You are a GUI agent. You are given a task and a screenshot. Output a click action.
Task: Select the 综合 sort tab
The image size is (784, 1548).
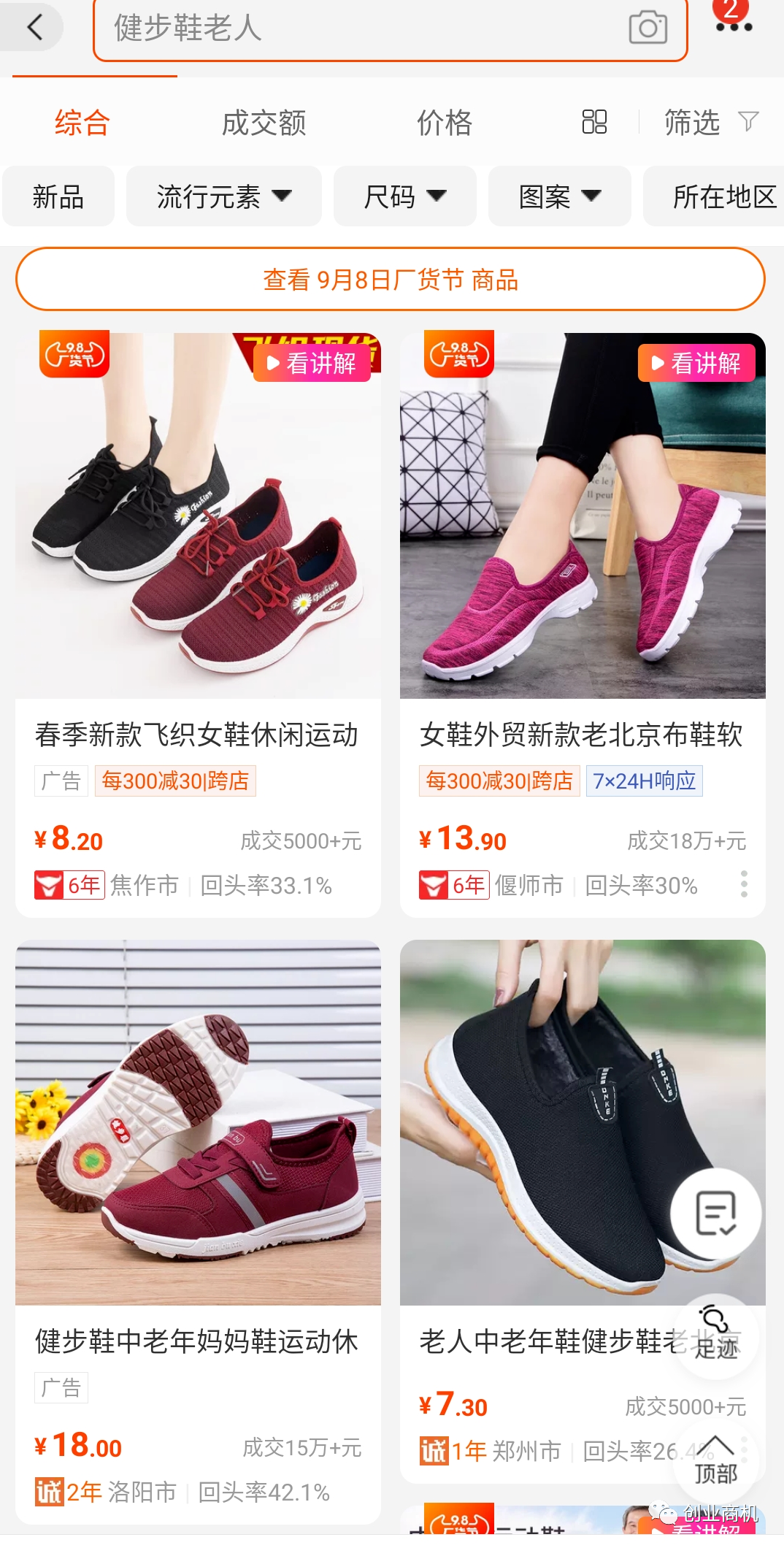point(82,122)
